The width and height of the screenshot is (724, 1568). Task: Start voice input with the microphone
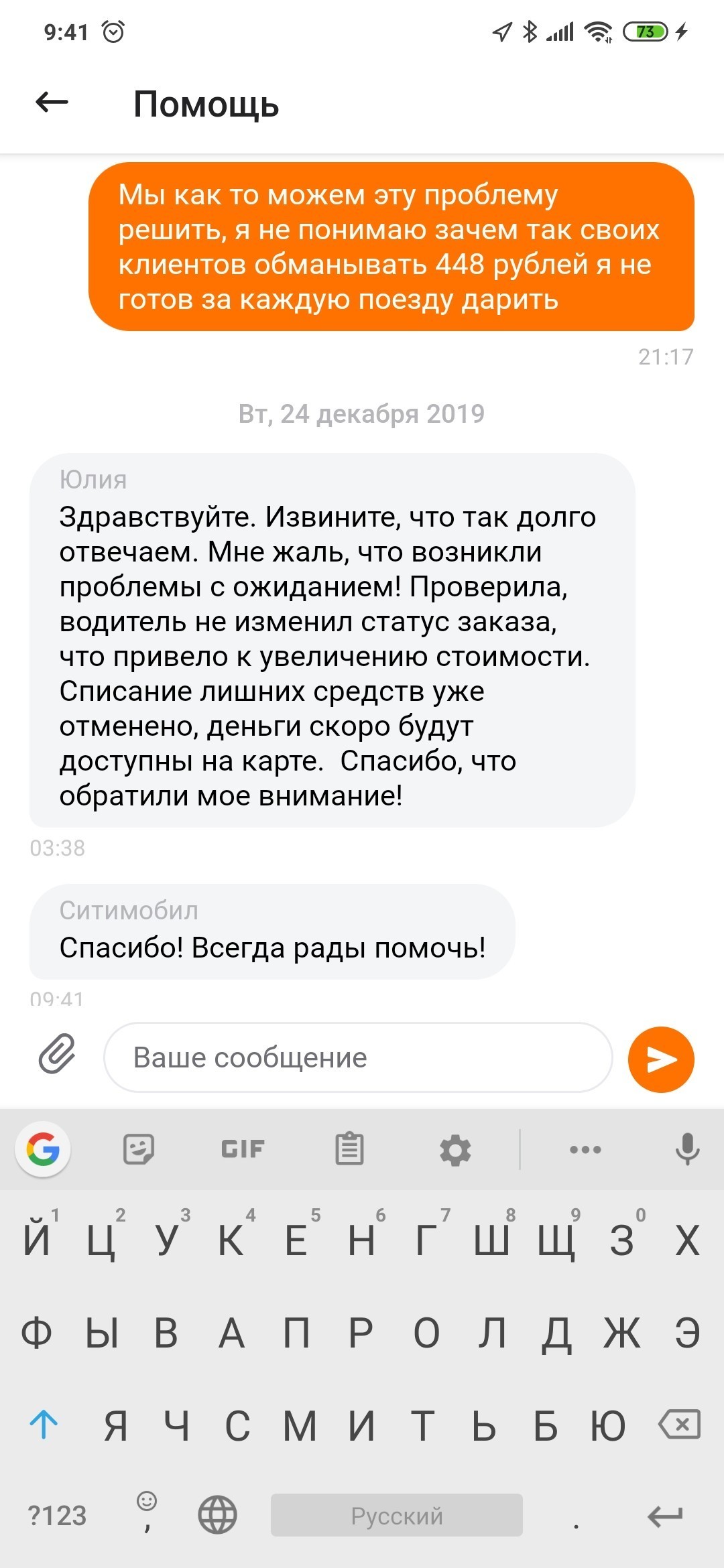point(687,1149)
